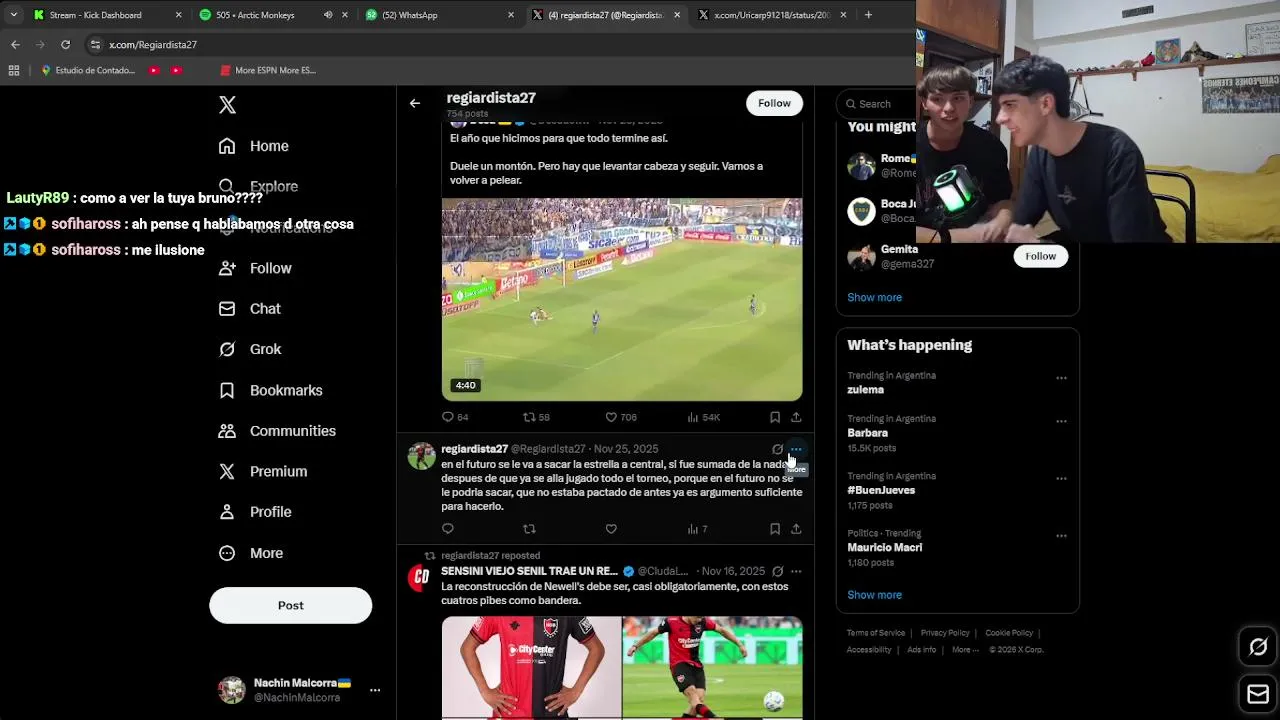The image size is (1280, 720).
Task: Show more trending topics under Mauricio Macri
Action: pyautogui.click(x=874, y=595)
